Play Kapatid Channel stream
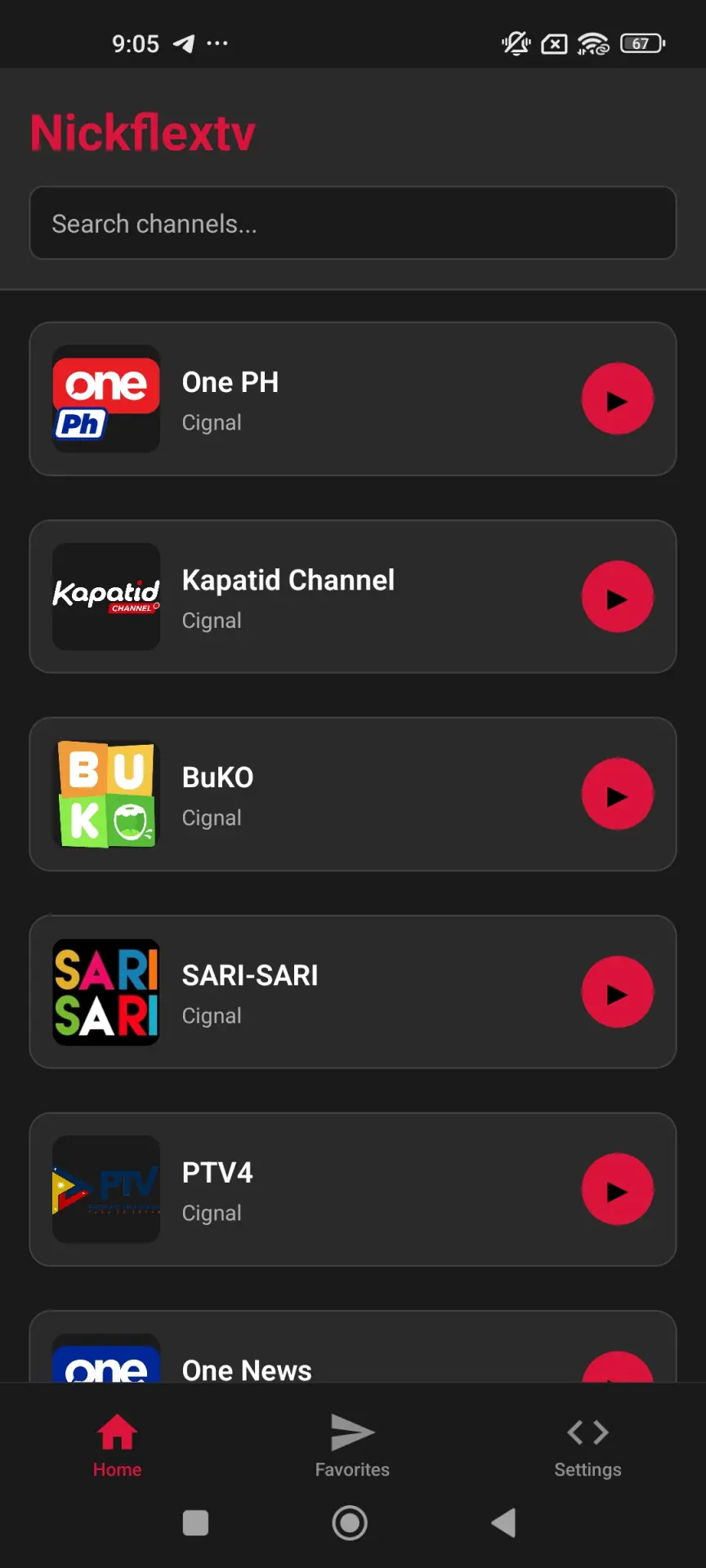Image resolution: width=706 pixels, height=1568 pixels. coord(617,597)
